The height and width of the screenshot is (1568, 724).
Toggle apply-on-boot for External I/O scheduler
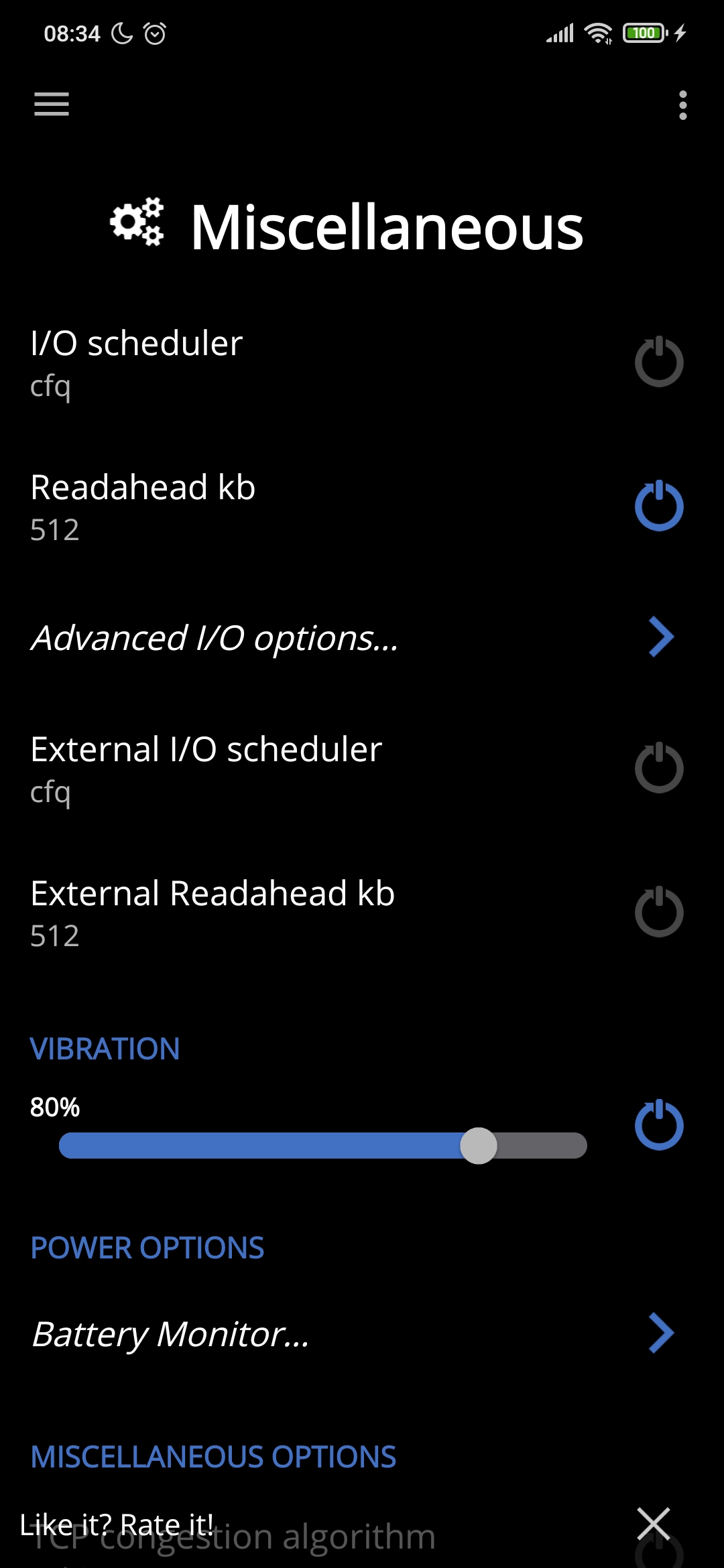click(659, 768)
